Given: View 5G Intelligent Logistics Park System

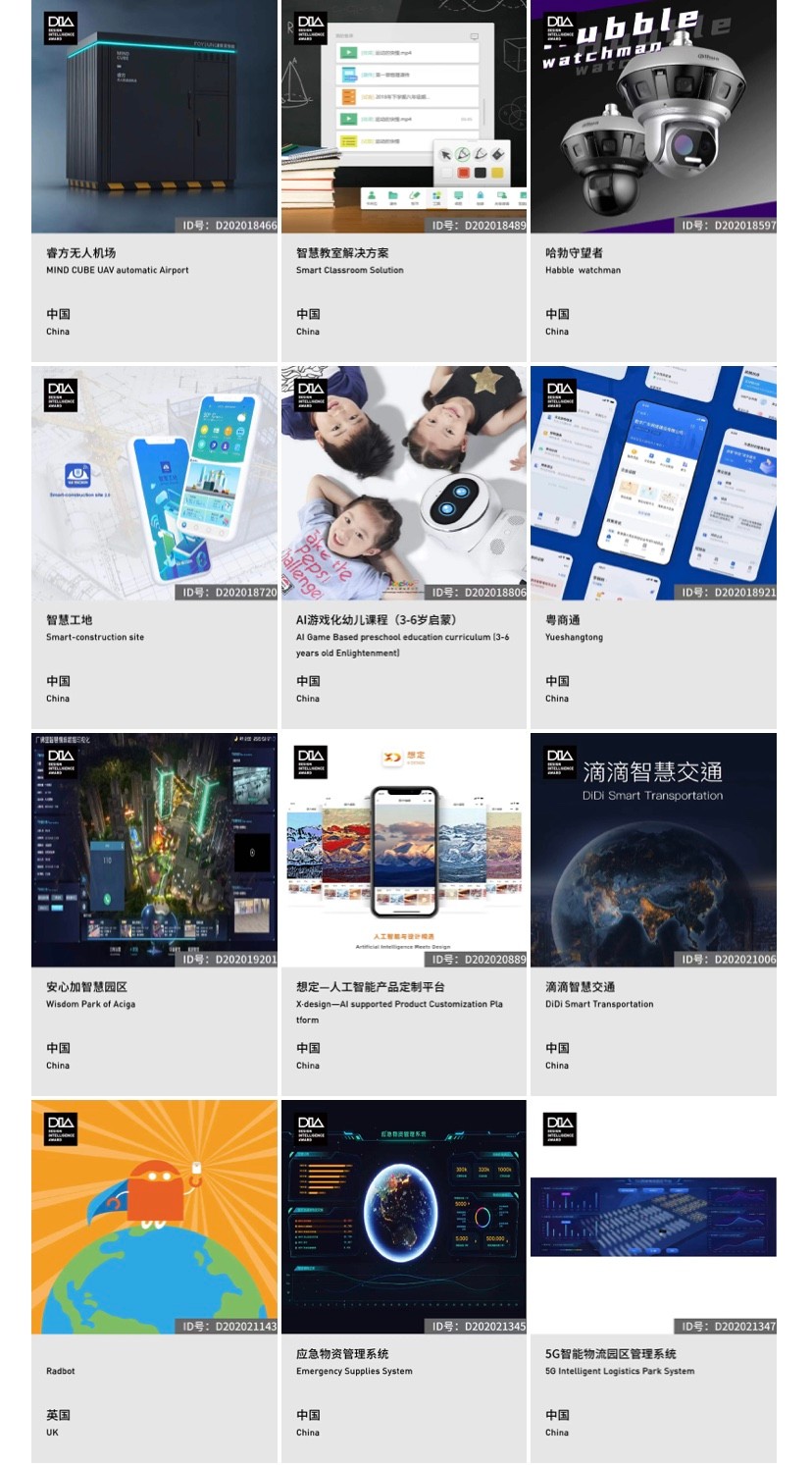Looking at the screenshot, I should (x=653, y=1217).
